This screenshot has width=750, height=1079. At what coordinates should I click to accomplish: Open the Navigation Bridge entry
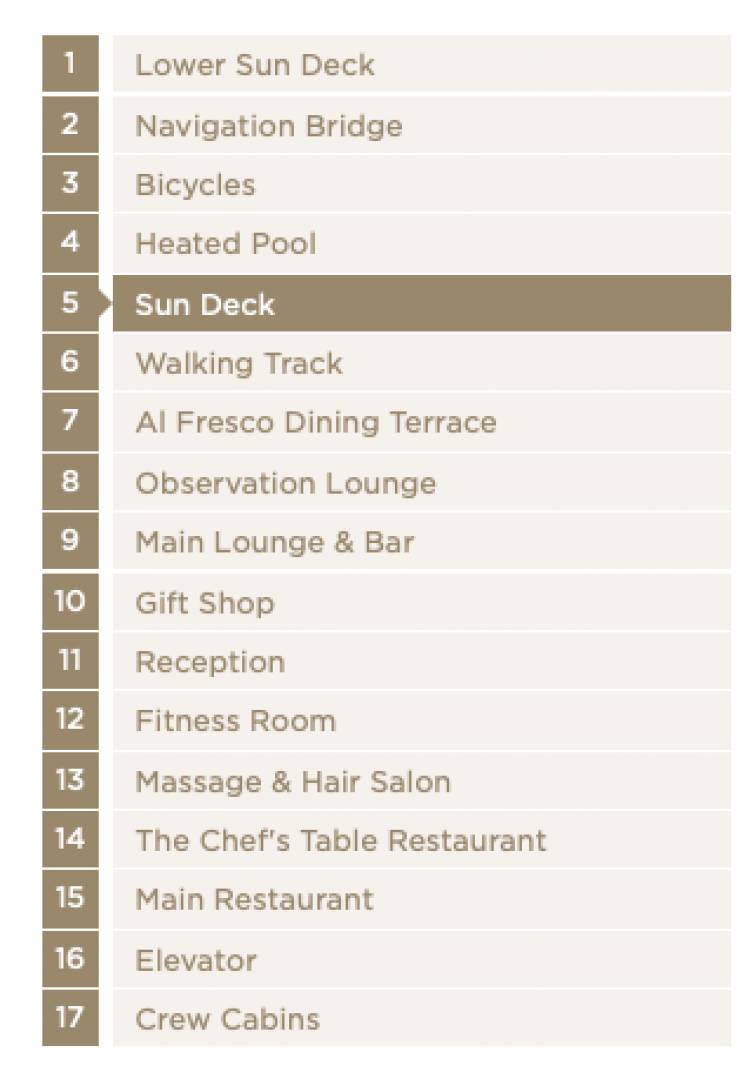pyautogui.click(x=269, y=126)
